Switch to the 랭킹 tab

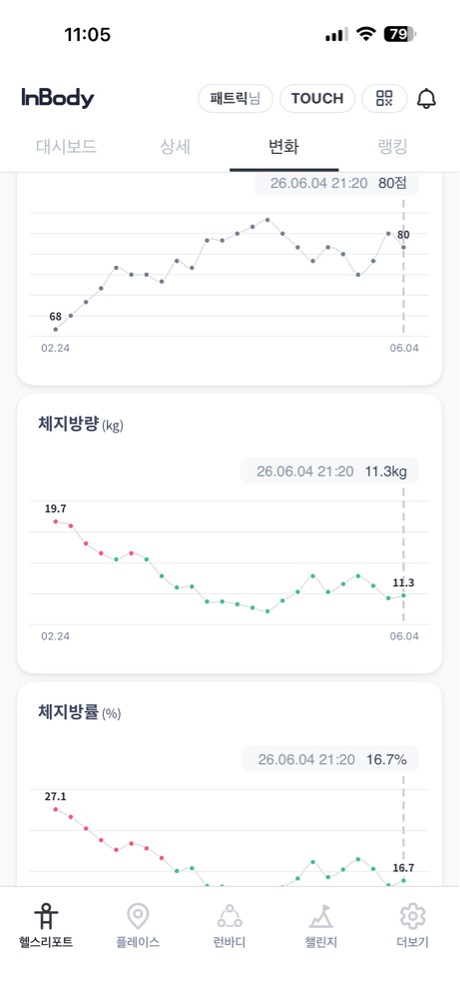[392, 147]
